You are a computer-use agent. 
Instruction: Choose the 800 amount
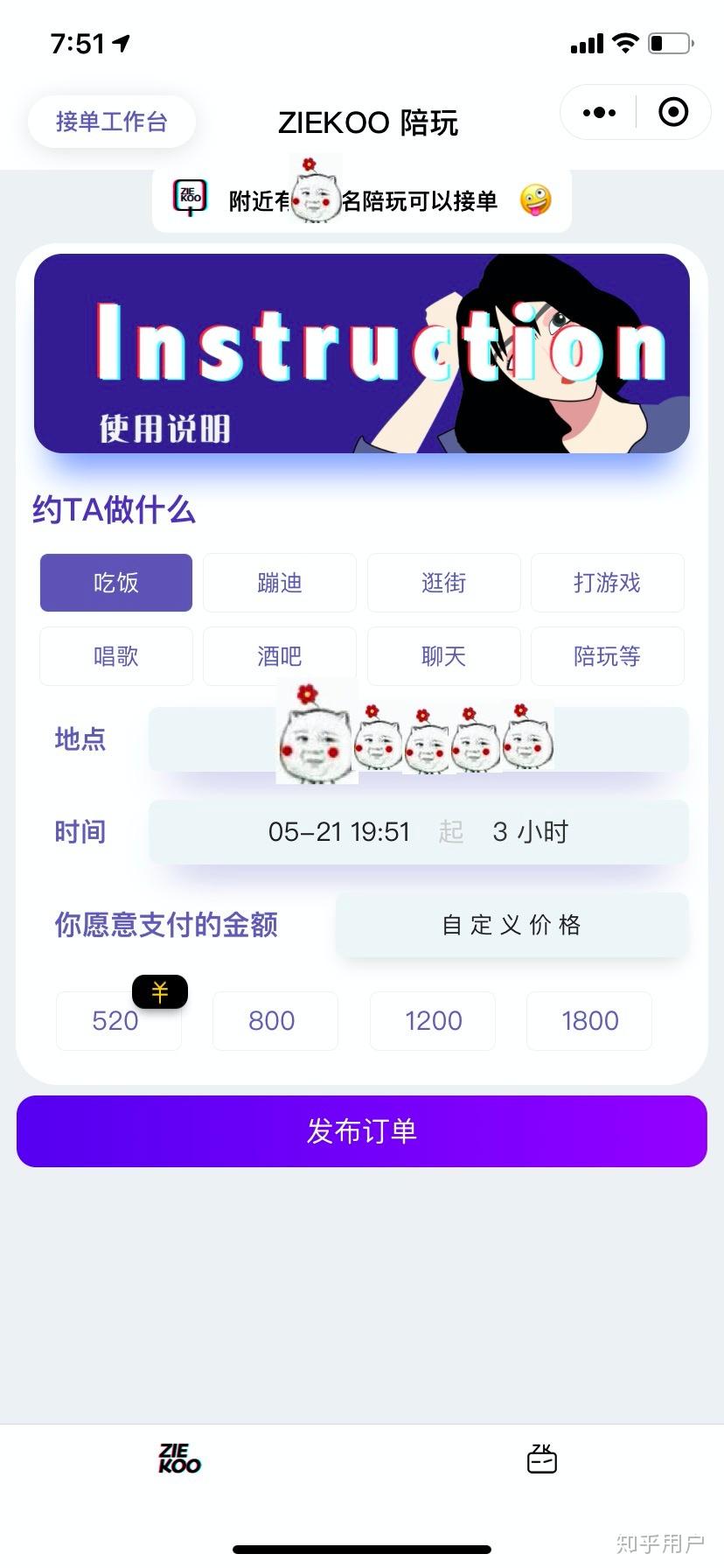[273, 1021]
